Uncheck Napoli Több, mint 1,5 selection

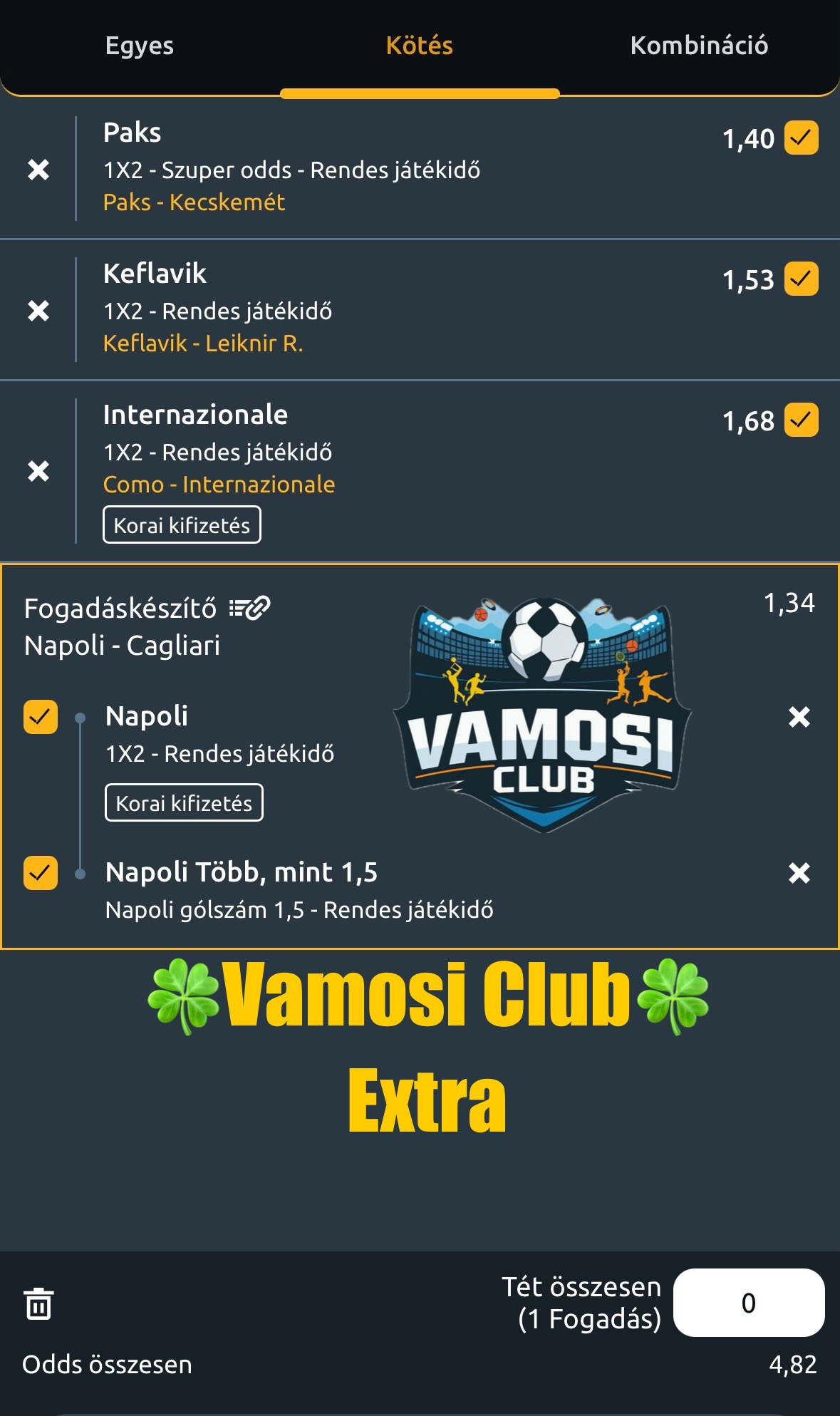[x=41, y=873]
